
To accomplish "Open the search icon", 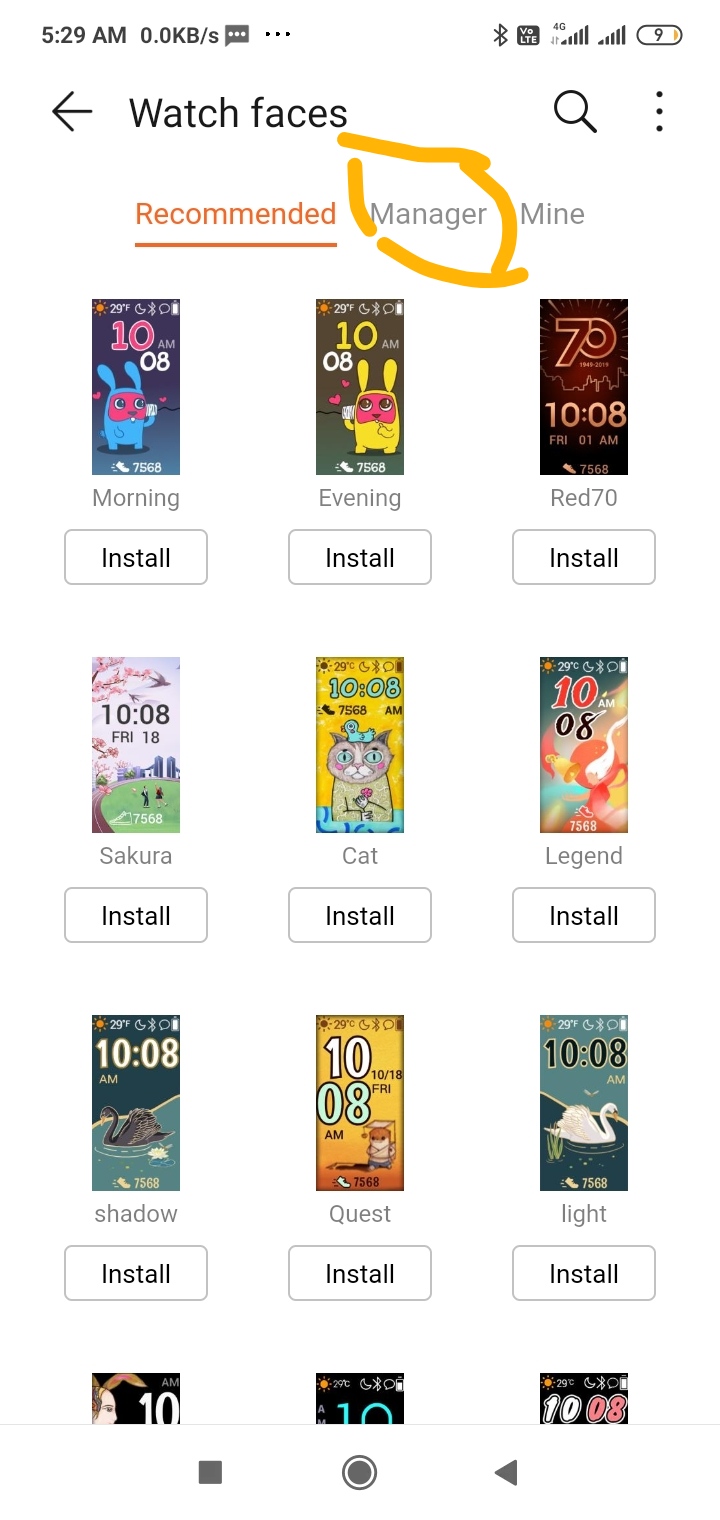I will pyautogui.click(x=575, y=112).
